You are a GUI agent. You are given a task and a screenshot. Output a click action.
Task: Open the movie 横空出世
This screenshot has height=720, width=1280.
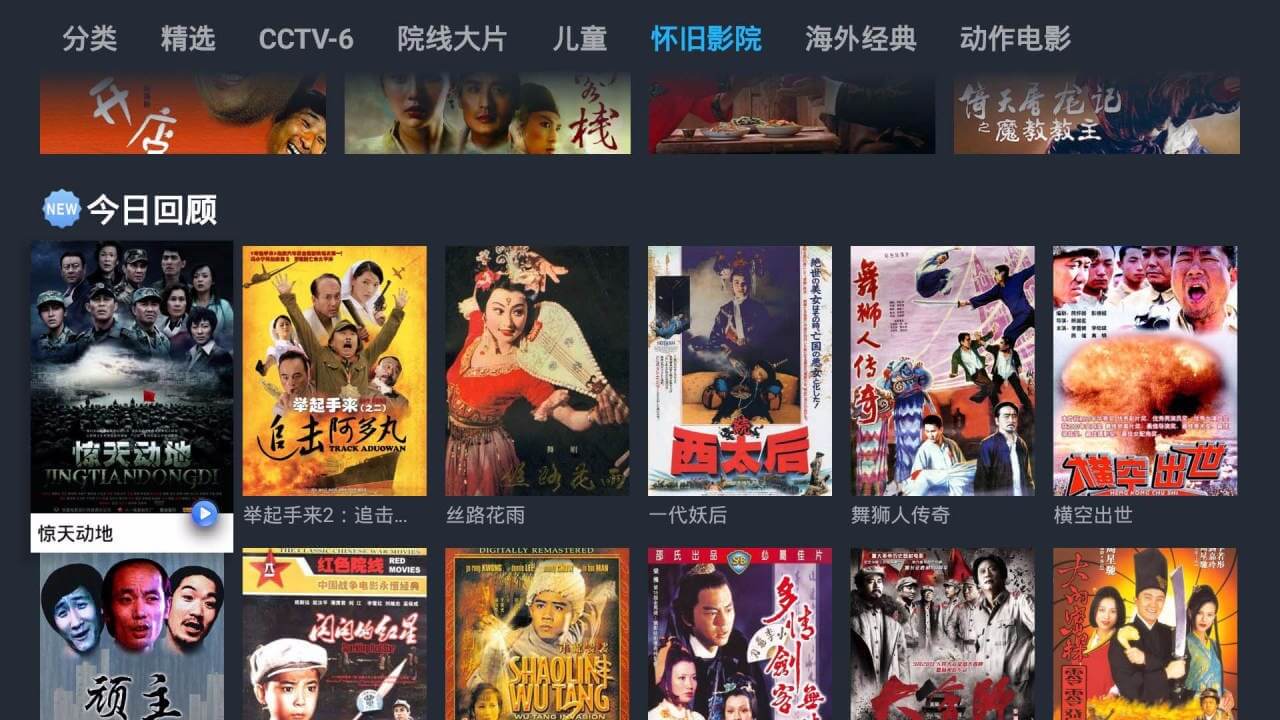(1144, 371)
